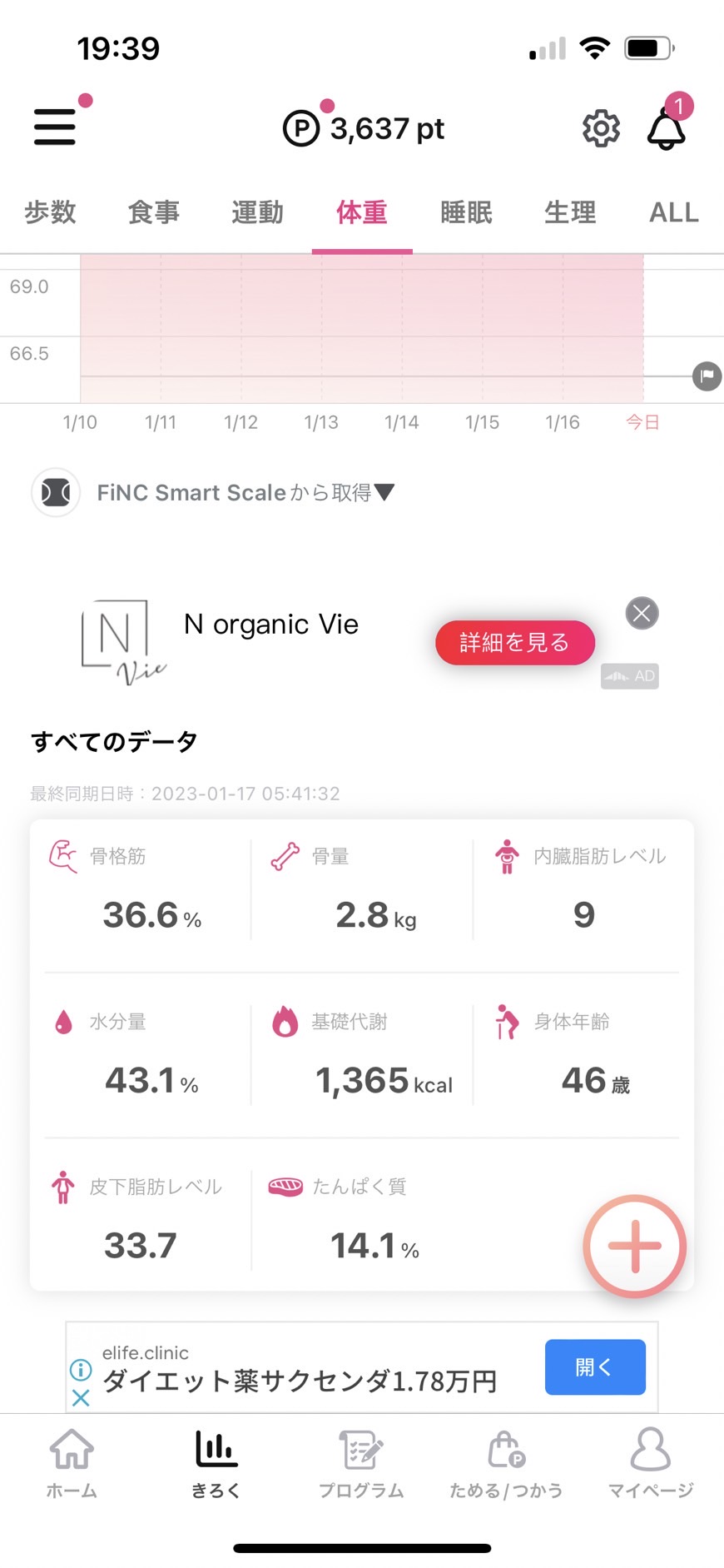The image size is (724, 1568).
Task: View the 3,637 pt points balance
Action: [364, 128]
